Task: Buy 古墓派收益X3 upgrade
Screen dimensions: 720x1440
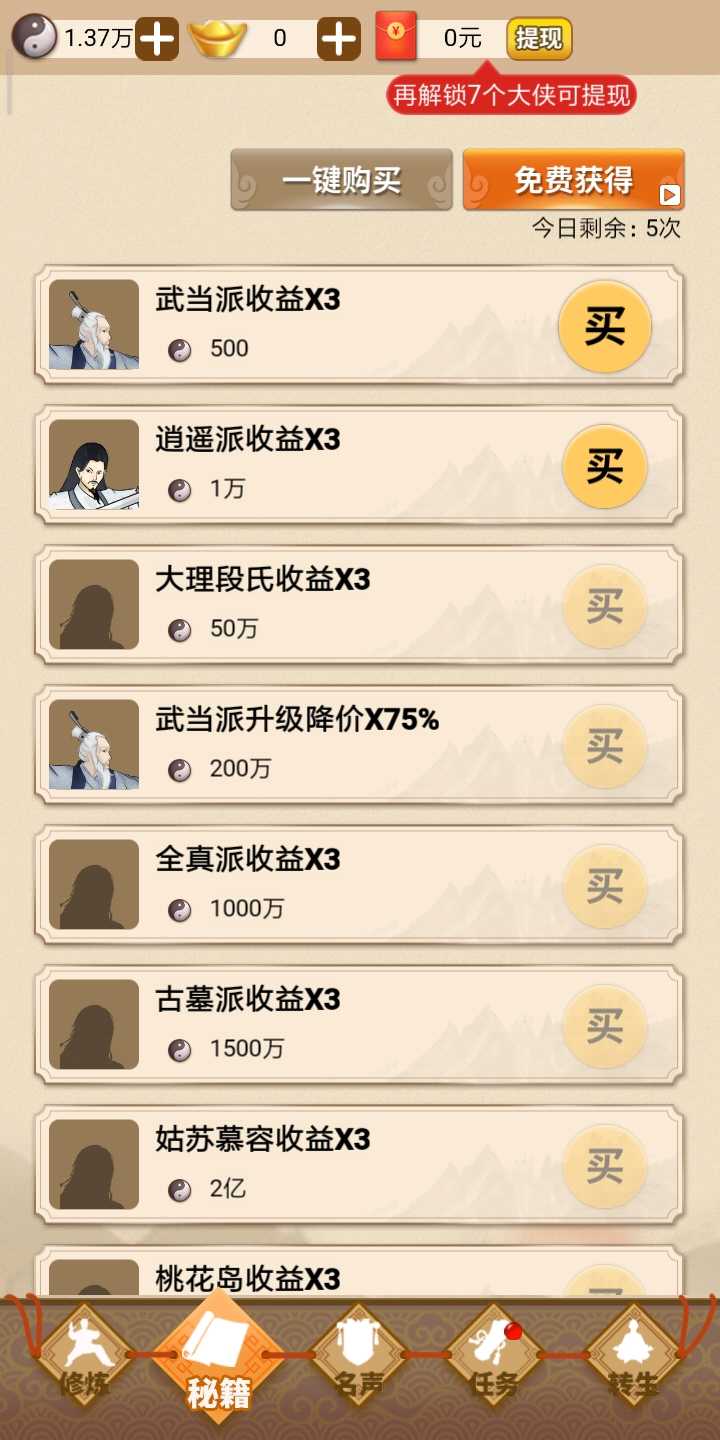Action: 605,1027
